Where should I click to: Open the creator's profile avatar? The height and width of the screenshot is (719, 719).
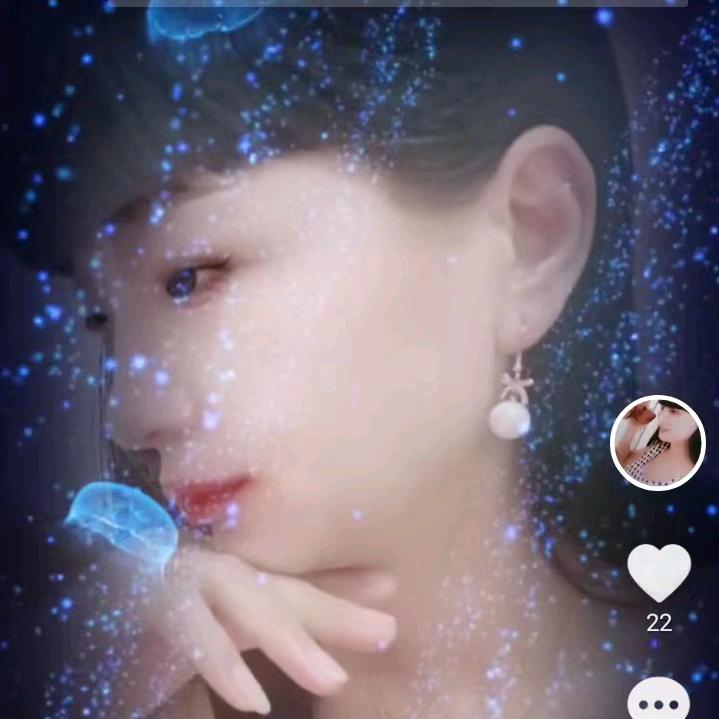[658, 443]
